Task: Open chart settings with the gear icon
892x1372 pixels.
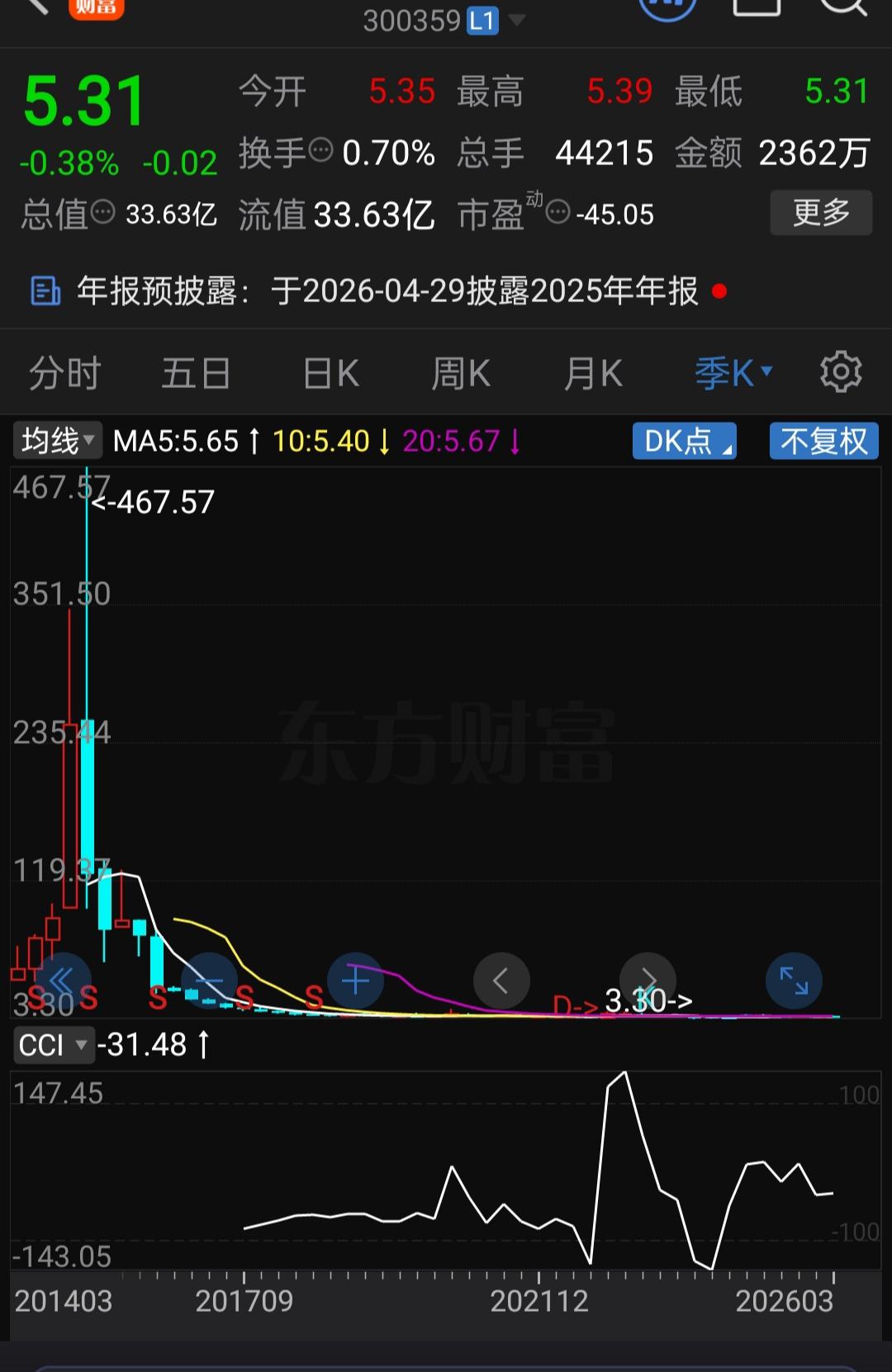Action: coord(840,371)
